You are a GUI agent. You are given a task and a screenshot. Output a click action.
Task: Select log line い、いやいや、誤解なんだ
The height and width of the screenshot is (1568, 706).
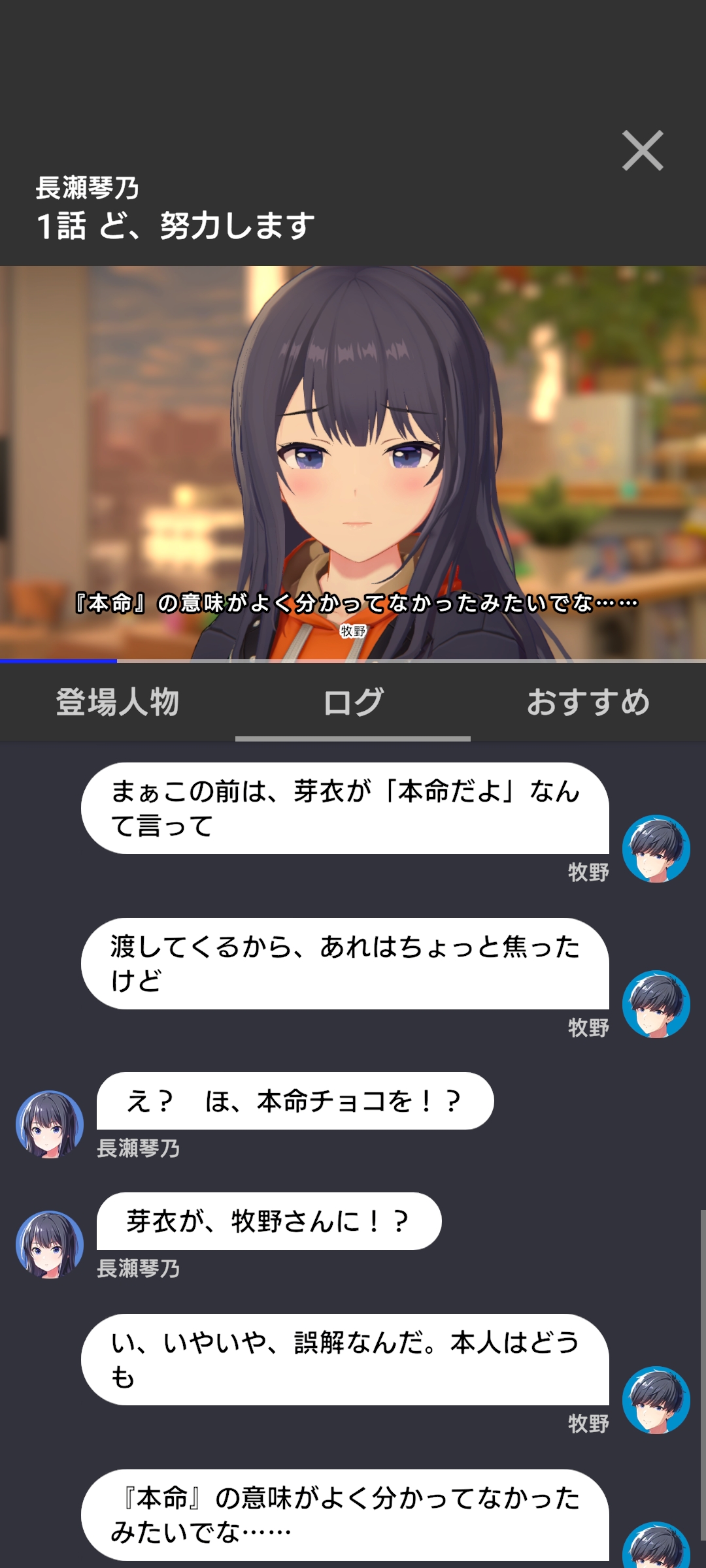[345, 1360]
